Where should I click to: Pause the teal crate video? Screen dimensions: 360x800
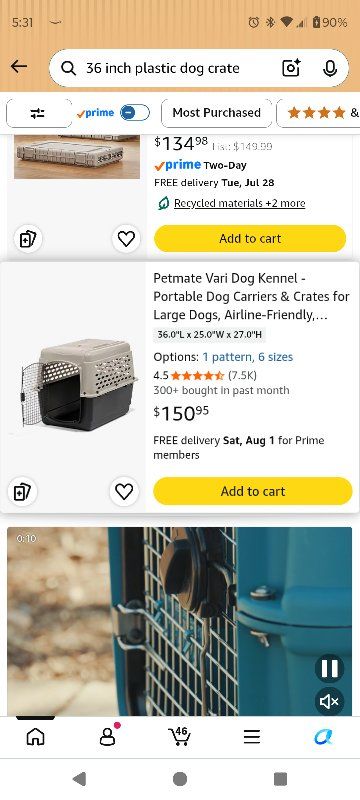(329, 668)
